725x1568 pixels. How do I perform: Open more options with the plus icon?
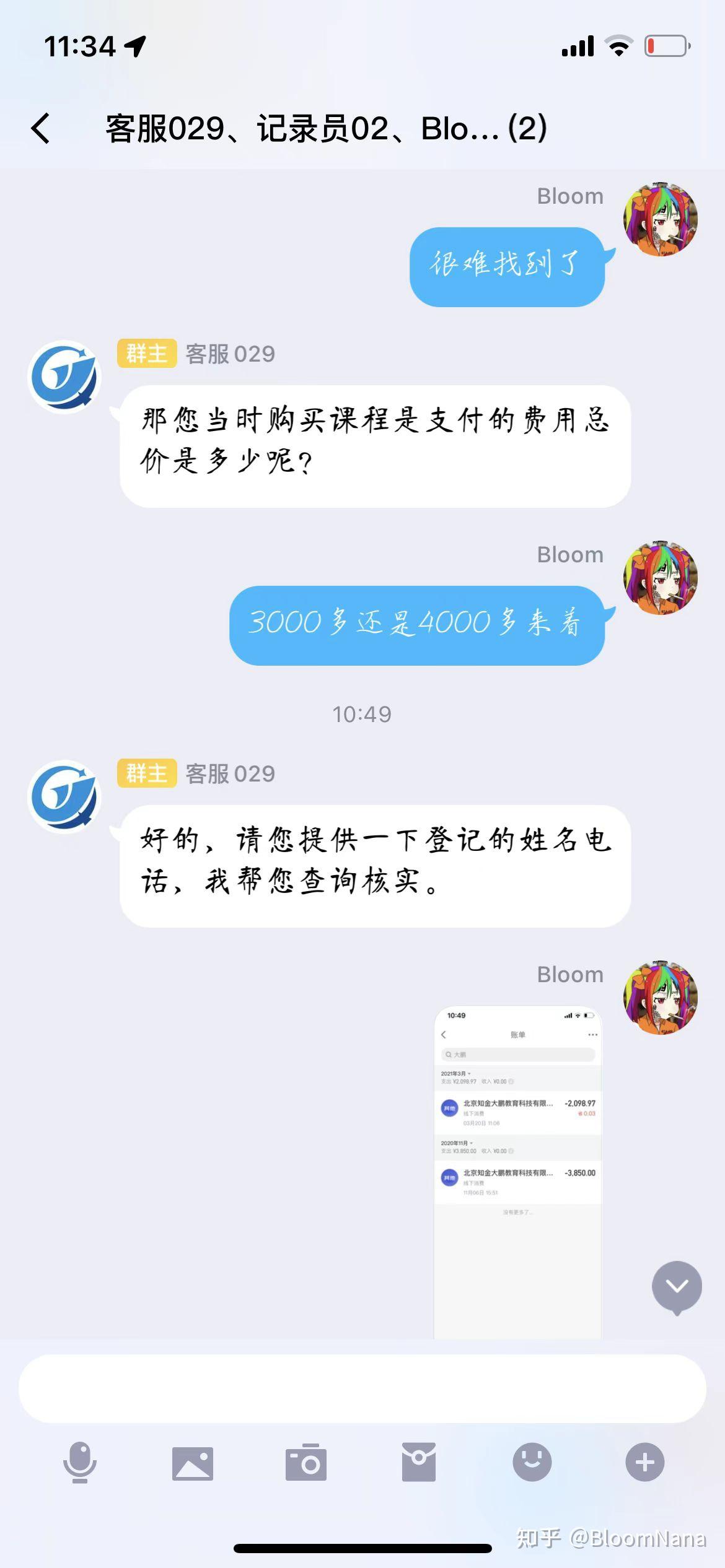(x=645, y=1462)
